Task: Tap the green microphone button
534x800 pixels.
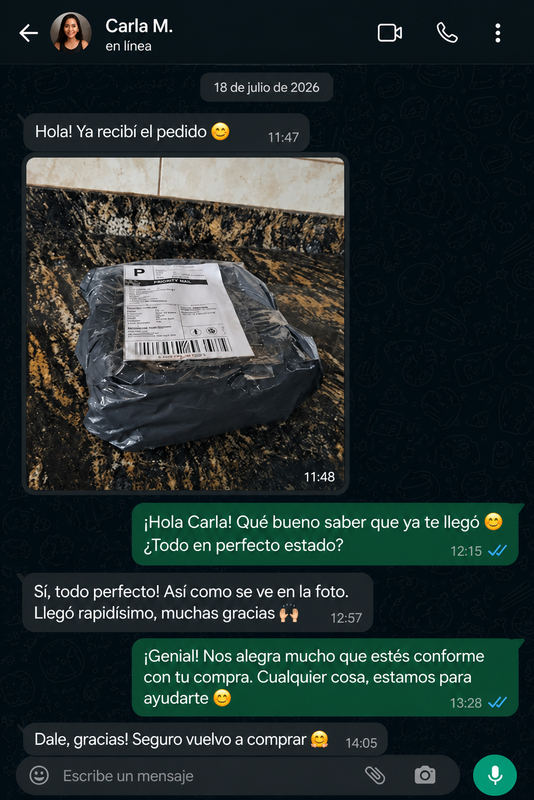Action: pos(495,775)
